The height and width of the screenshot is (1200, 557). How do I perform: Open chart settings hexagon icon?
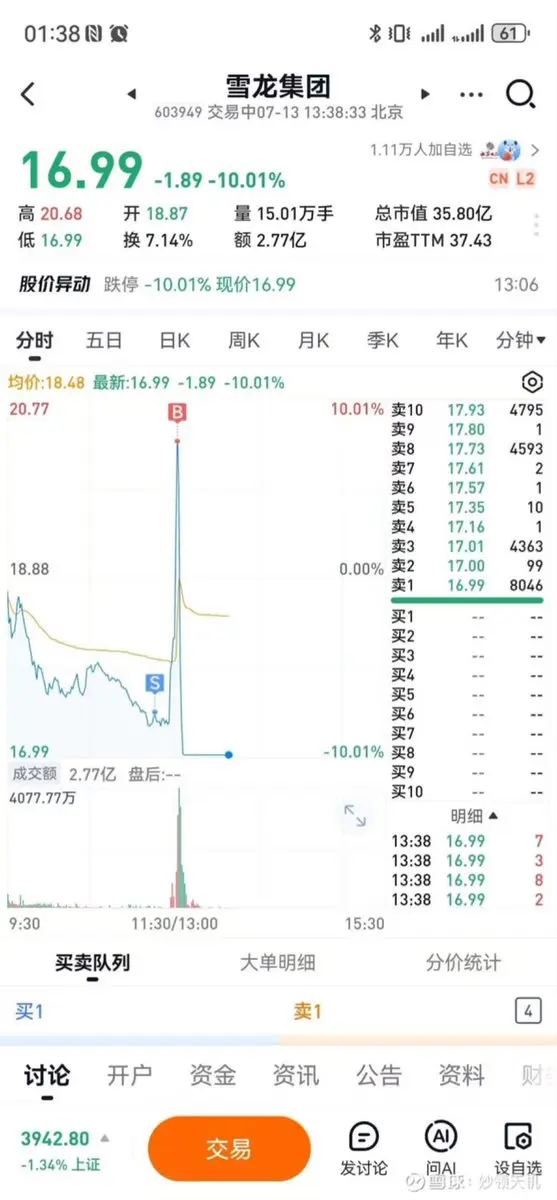click(532, 383)
